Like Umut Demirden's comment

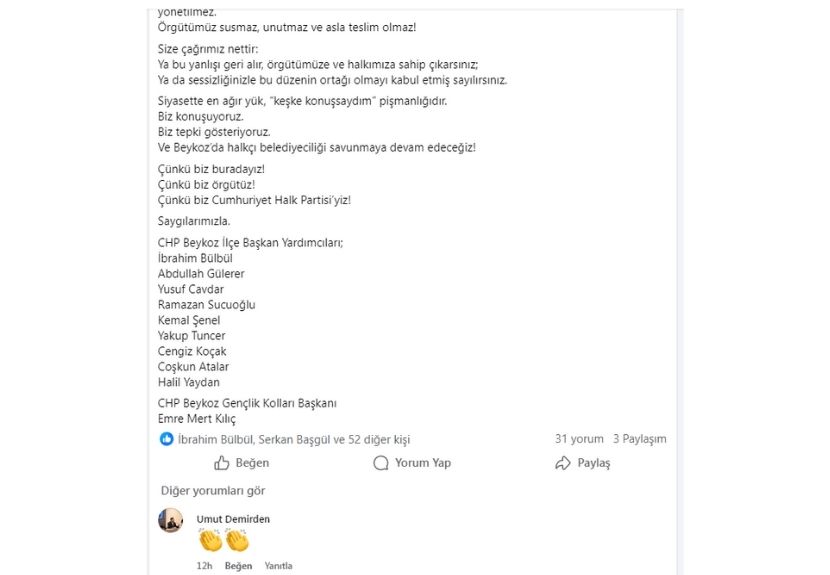(x=238, y=566)
